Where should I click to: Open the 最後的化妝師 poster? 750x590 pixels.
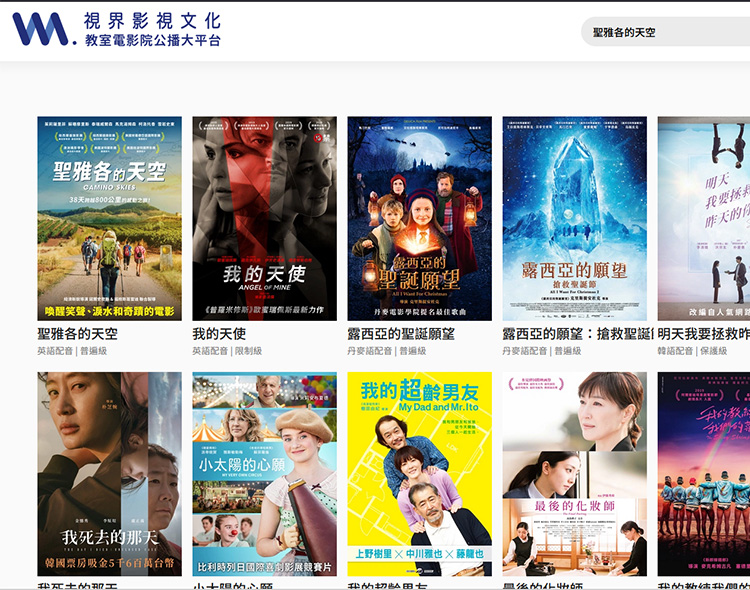tap(575, 474)
